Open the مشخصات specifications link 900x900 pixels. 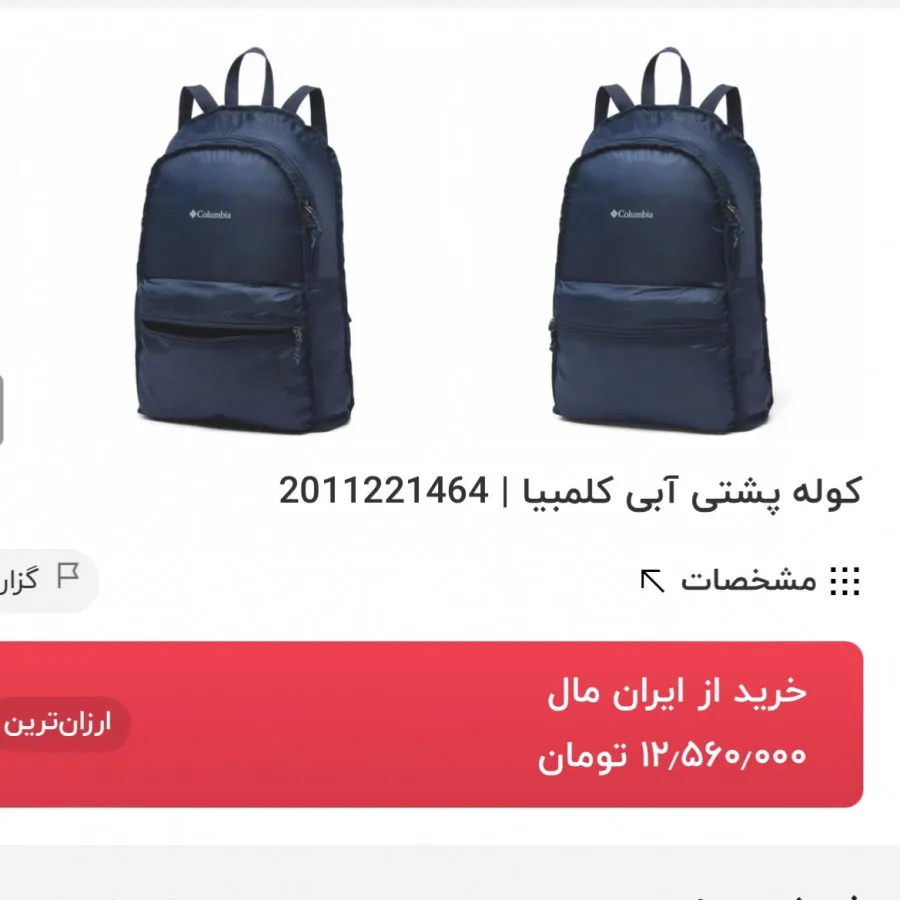[x=750, y=581]
